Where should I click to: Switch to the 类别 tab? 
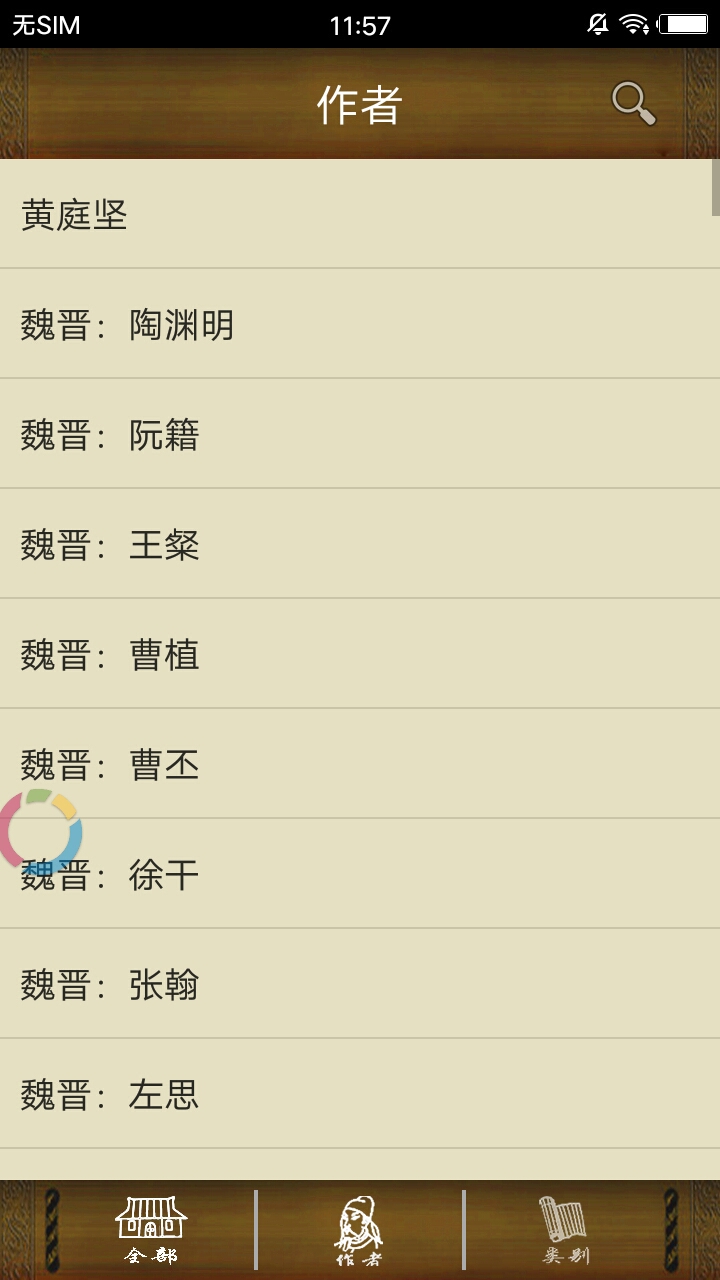[x=566, y=1230]
